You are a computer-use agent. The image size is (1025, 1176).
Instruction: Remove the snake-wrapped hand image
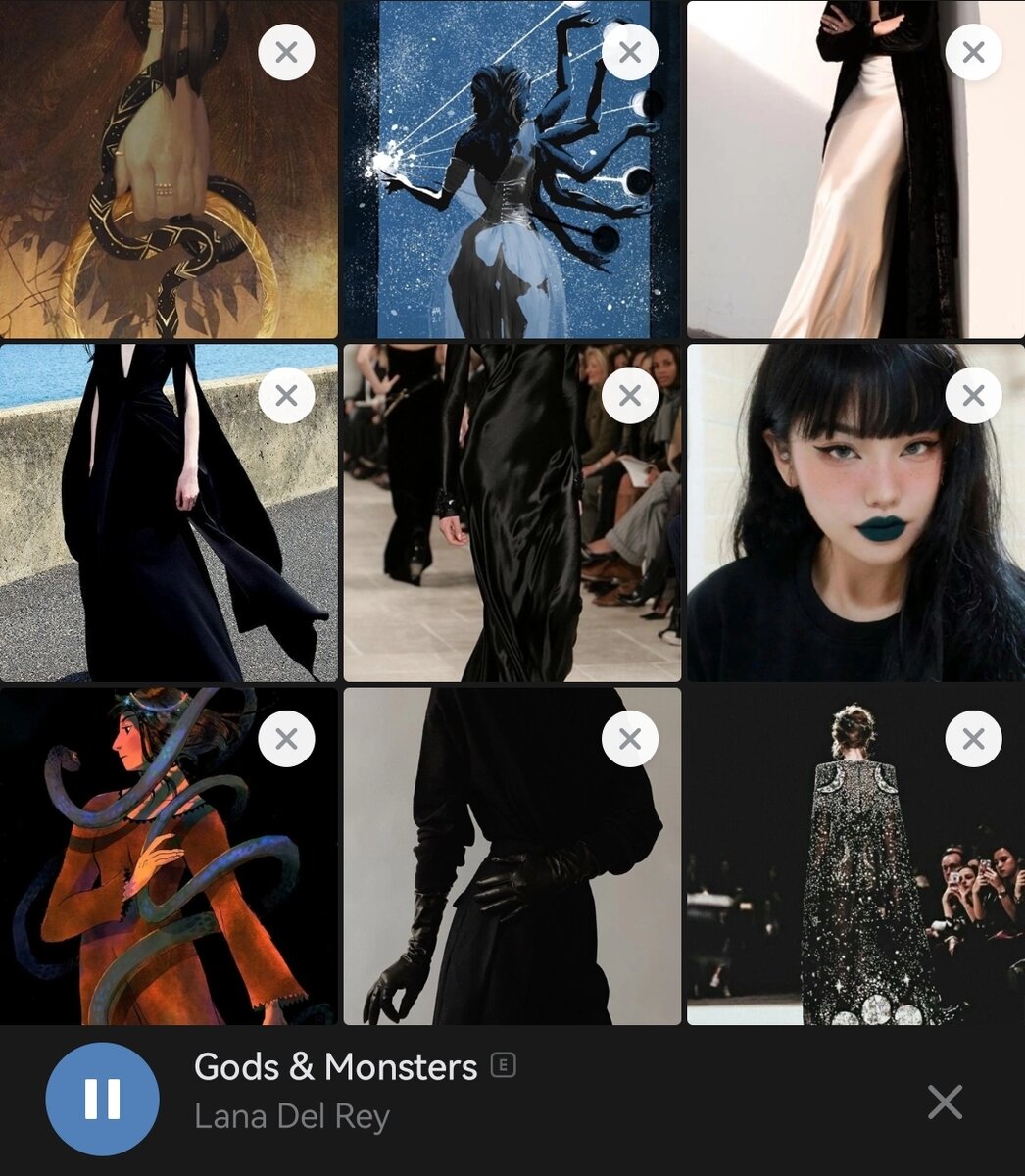click(x=286, y=52)
